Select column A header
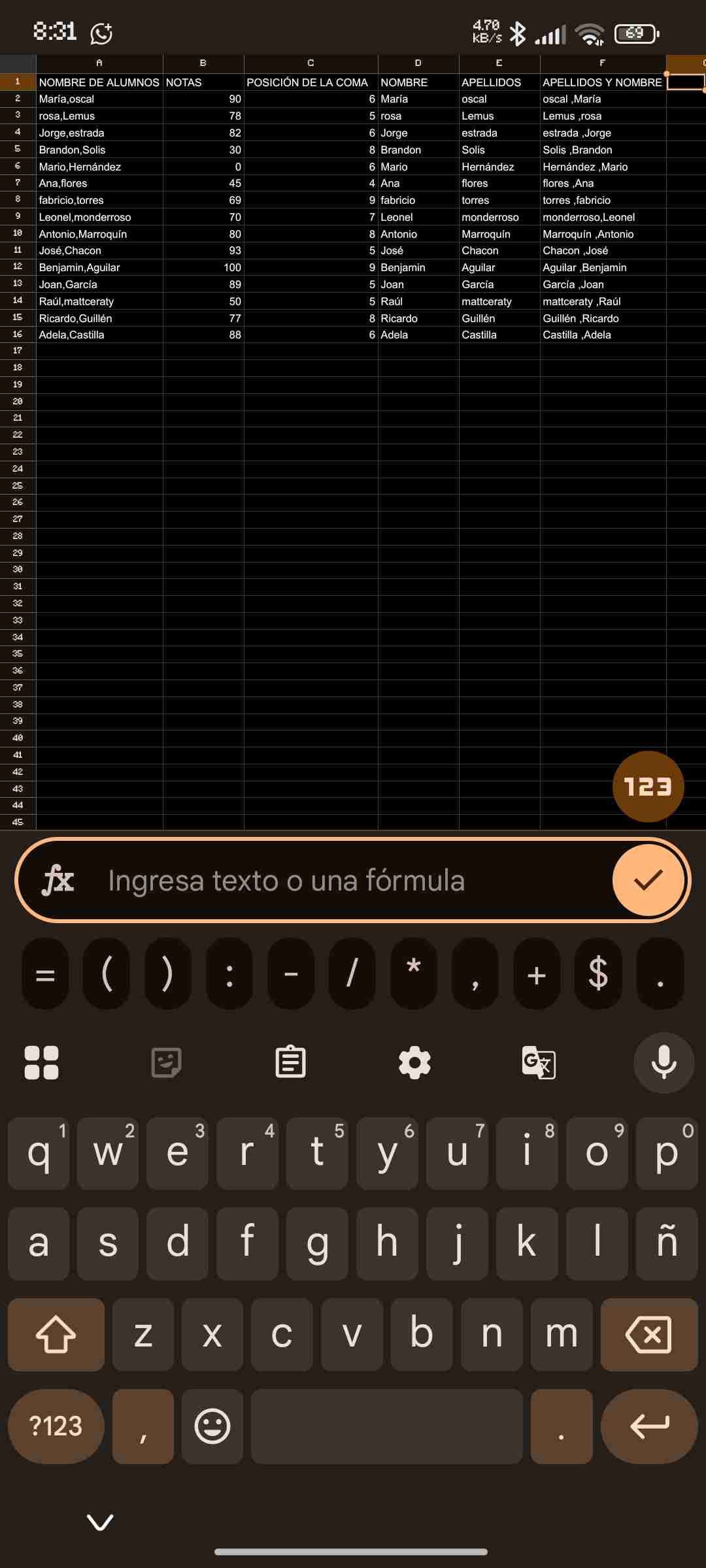This screenshot has height=1568, width=706. [x=99, y=63]
